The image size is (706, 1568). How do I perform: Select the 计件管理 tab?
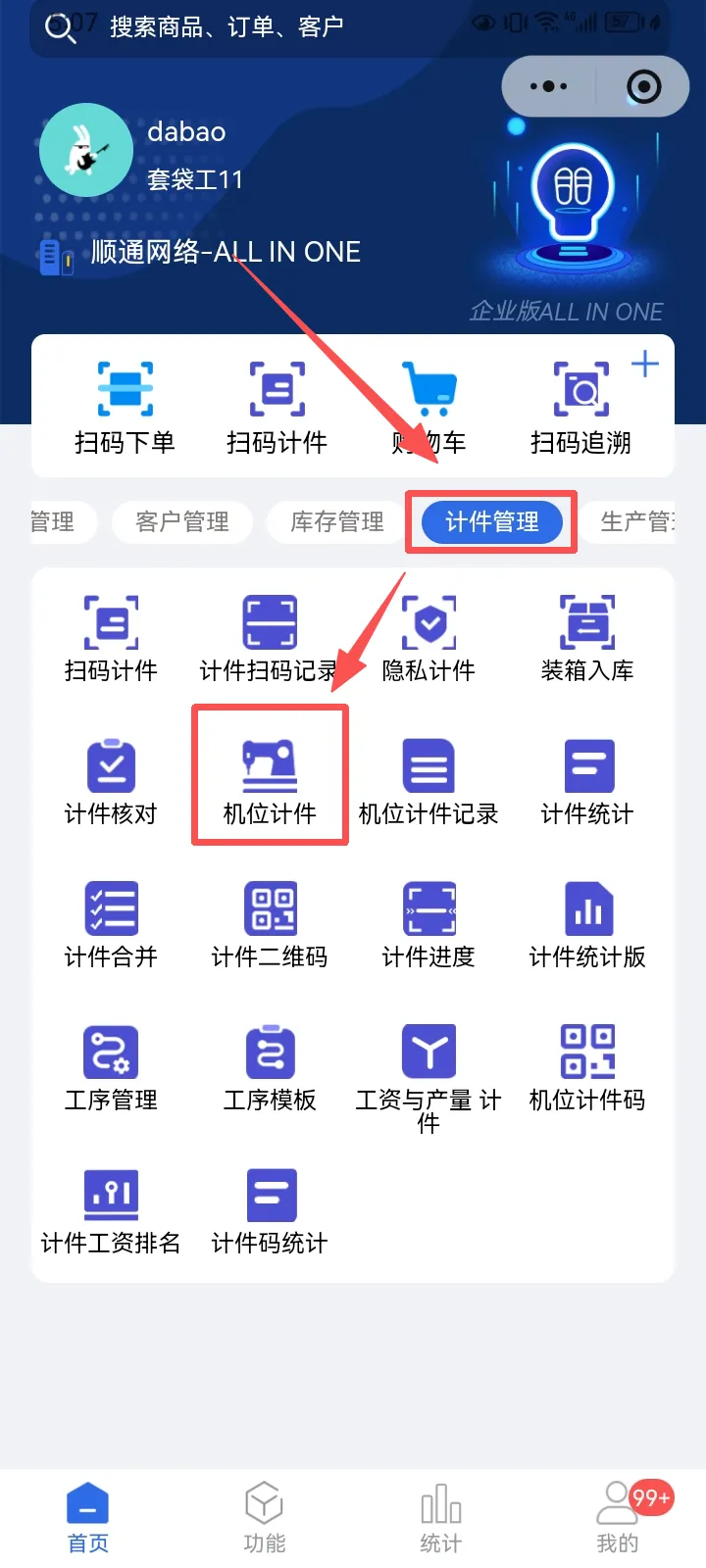[492, 521]
